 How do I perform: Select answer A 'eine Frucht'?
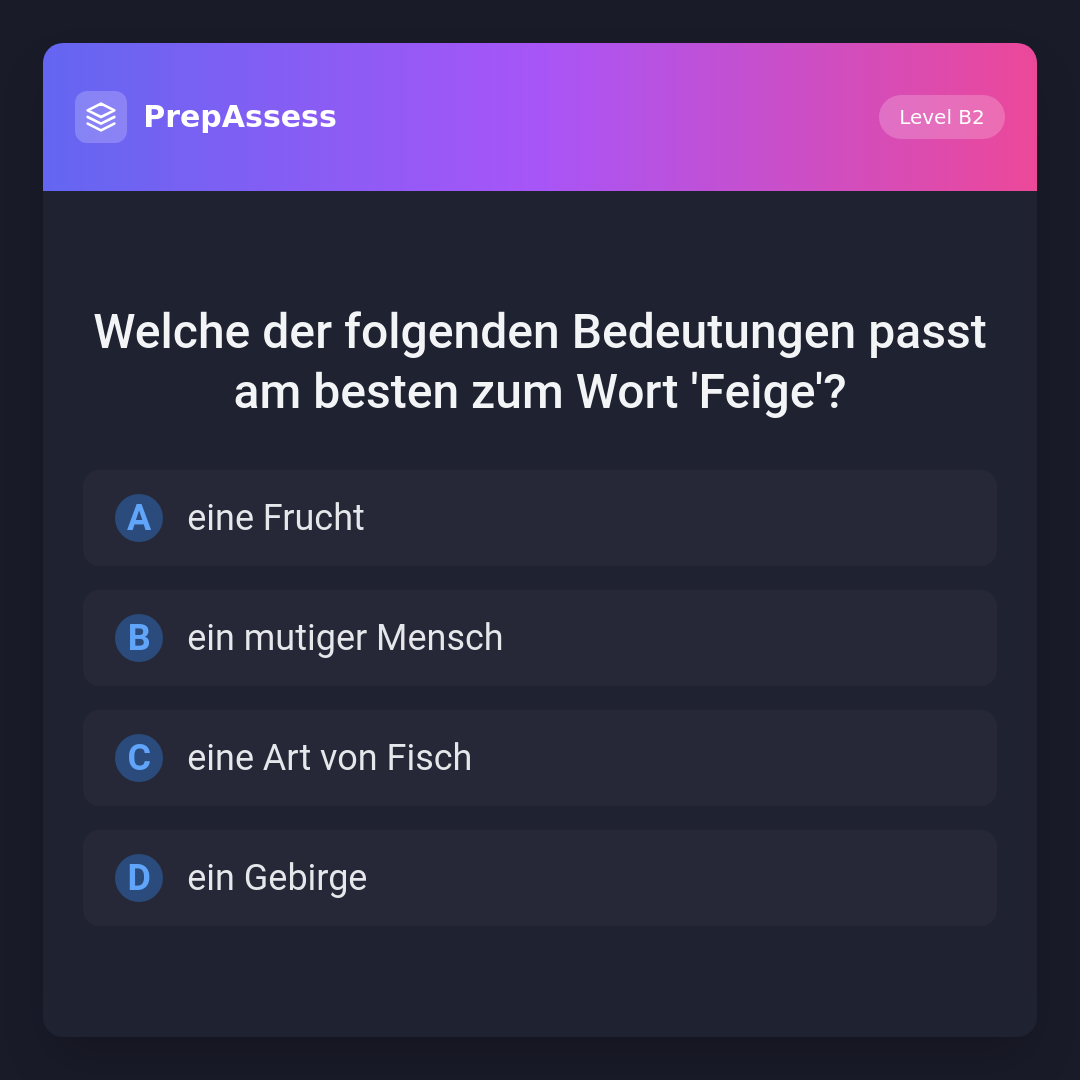point(539,518)
